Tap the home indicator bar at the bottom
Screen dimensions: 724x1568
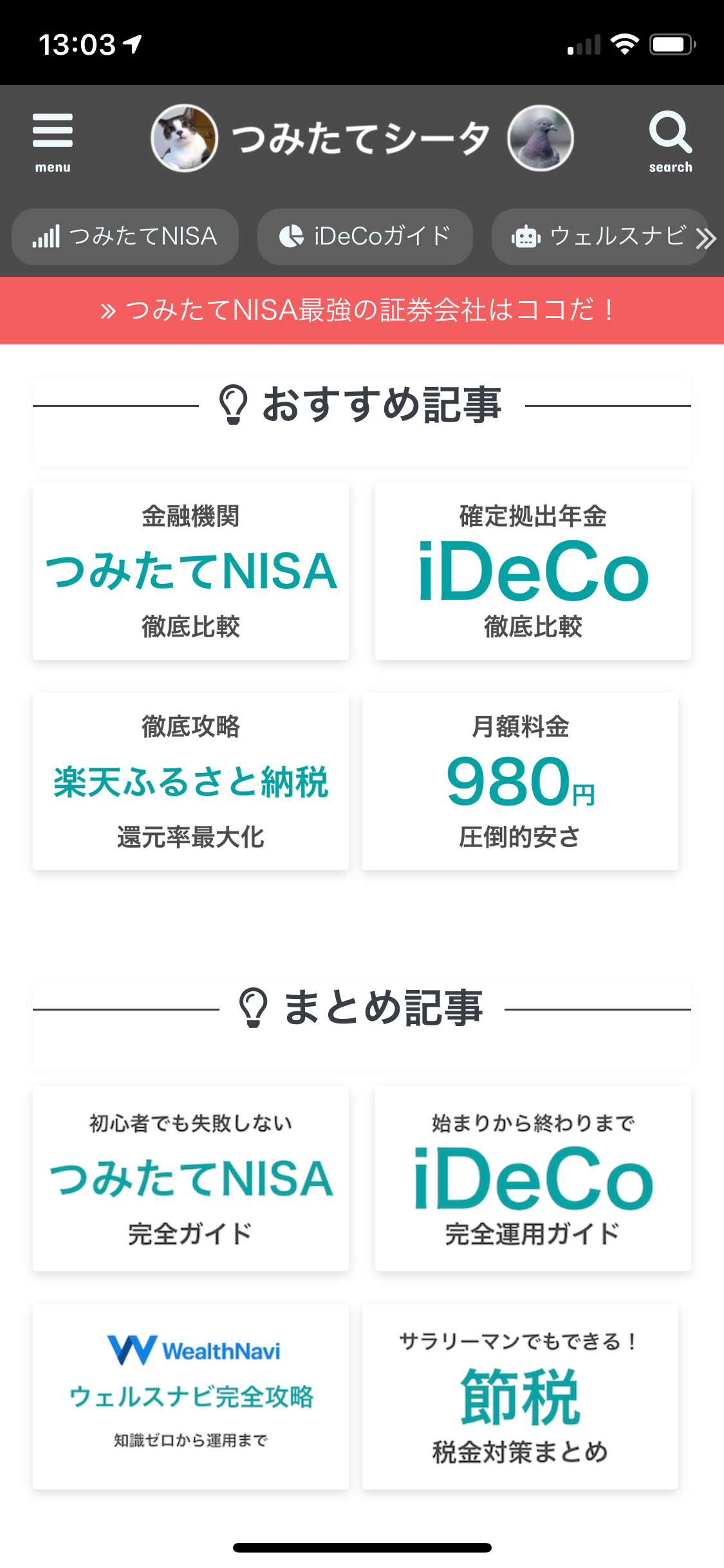[362, 1547]
